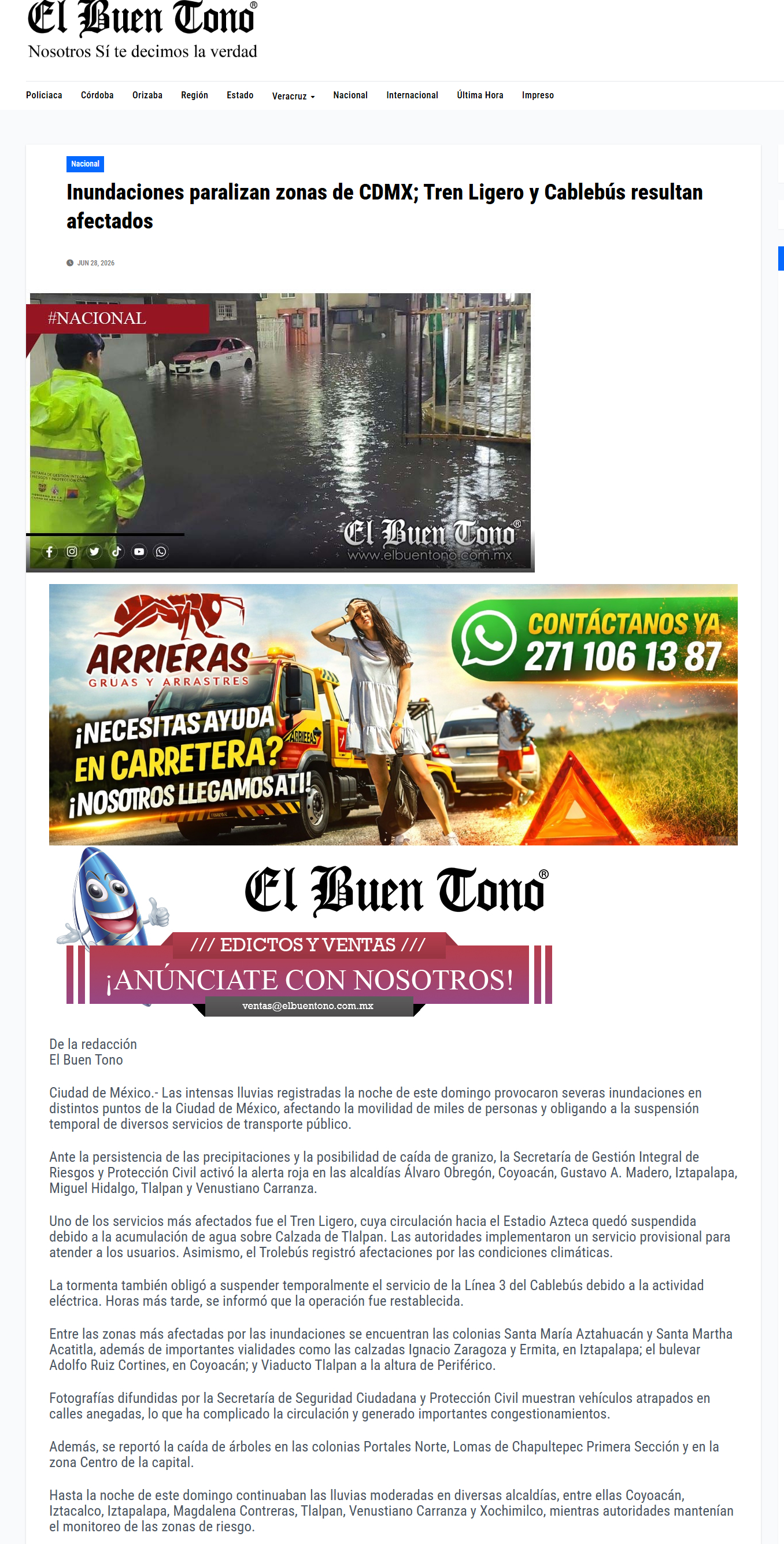Tap the blue Nacional category tag
The width and height of the screenshot is (784, 1544).
tap(85, 164)
